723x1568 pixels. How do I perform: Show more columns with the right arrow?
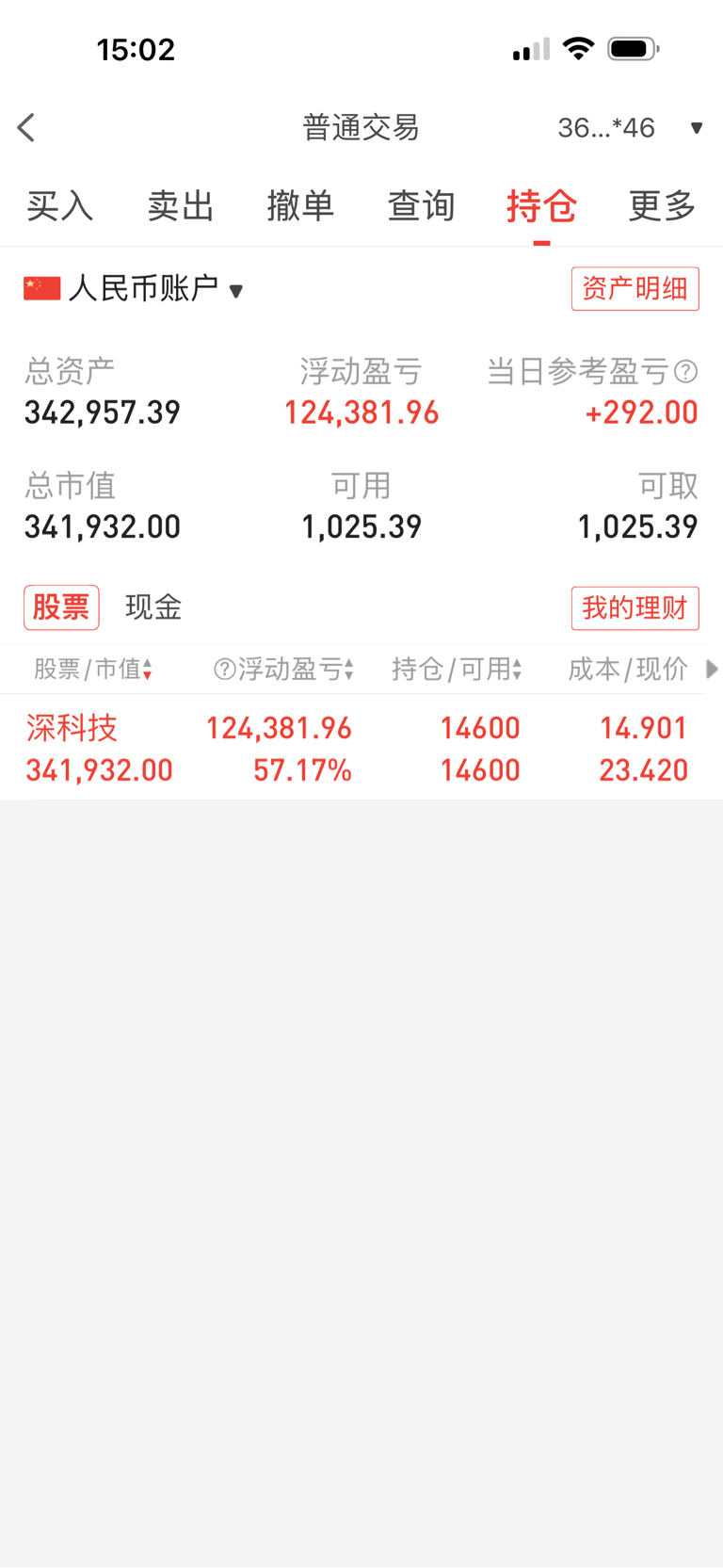pyautogui.click(x=712, y=670)
